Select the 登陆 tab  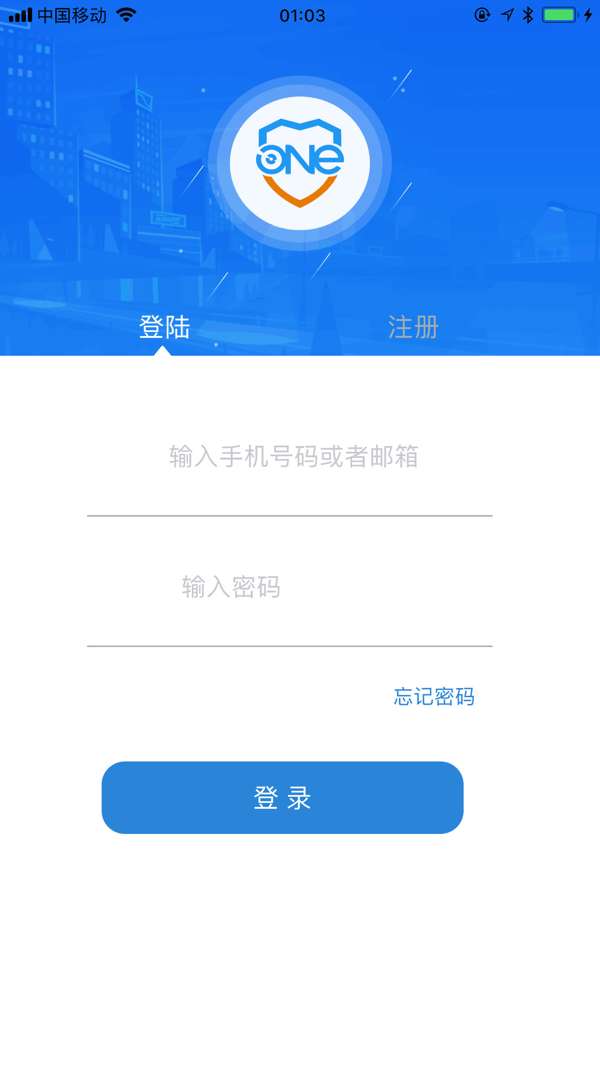point(164,327)
